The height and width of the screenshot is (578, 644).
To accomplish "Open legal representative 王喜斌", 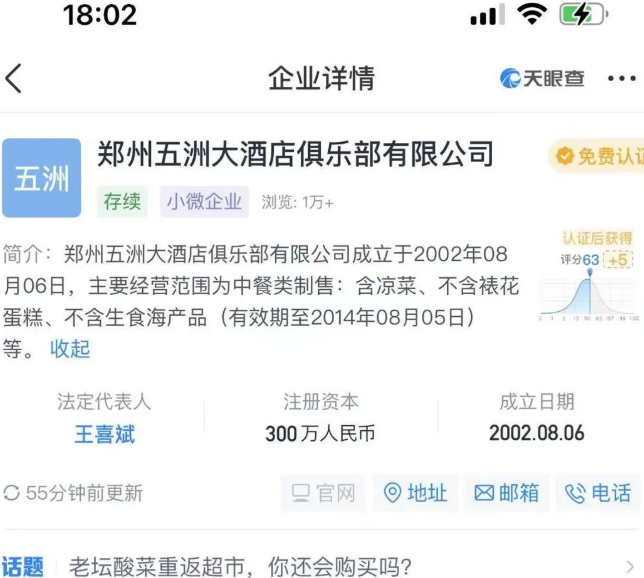I will coord(104,434).
